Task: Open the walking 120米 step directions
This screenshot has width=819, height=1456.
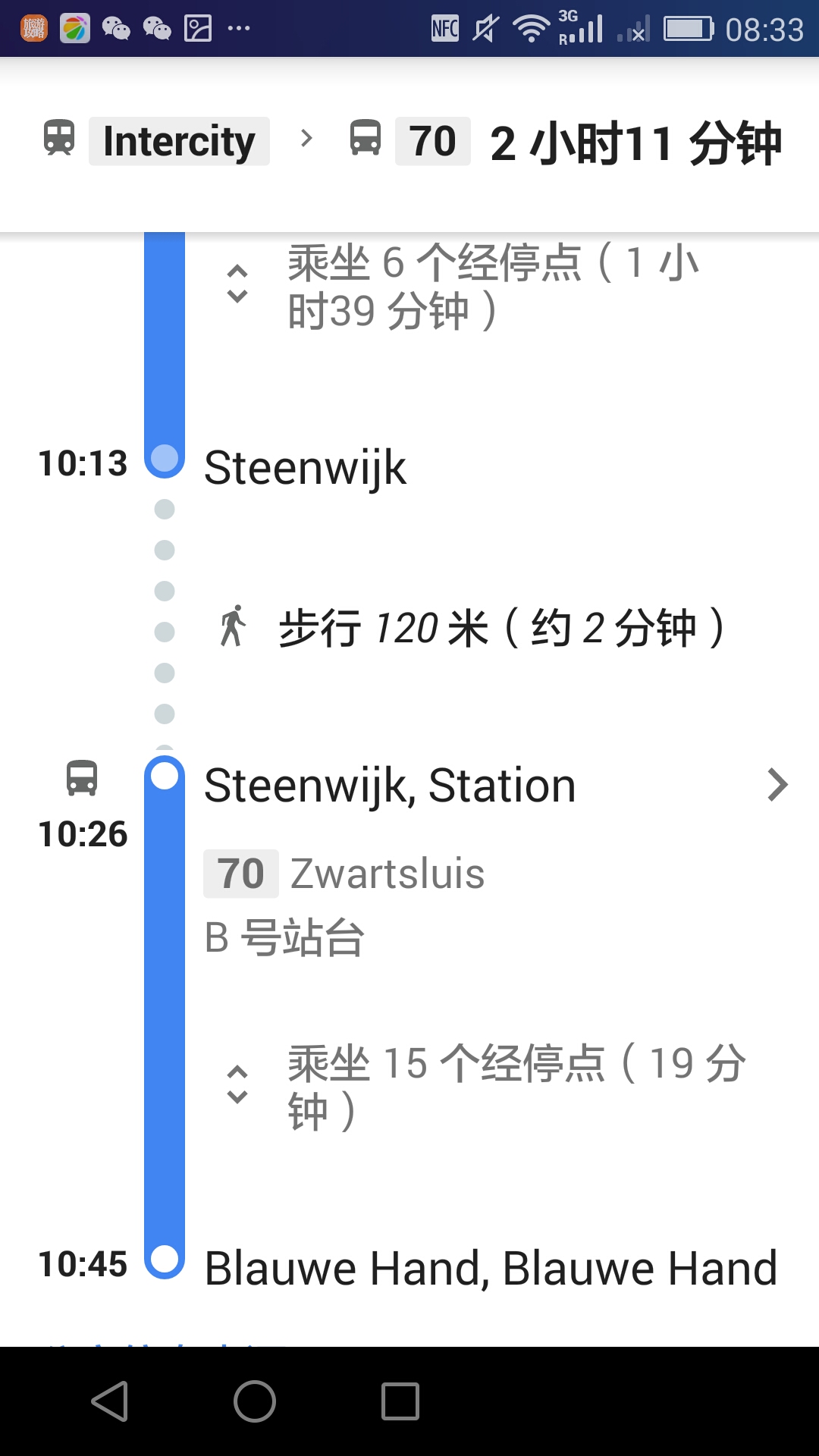Action: pyautogui.click(x=500, y=628)
